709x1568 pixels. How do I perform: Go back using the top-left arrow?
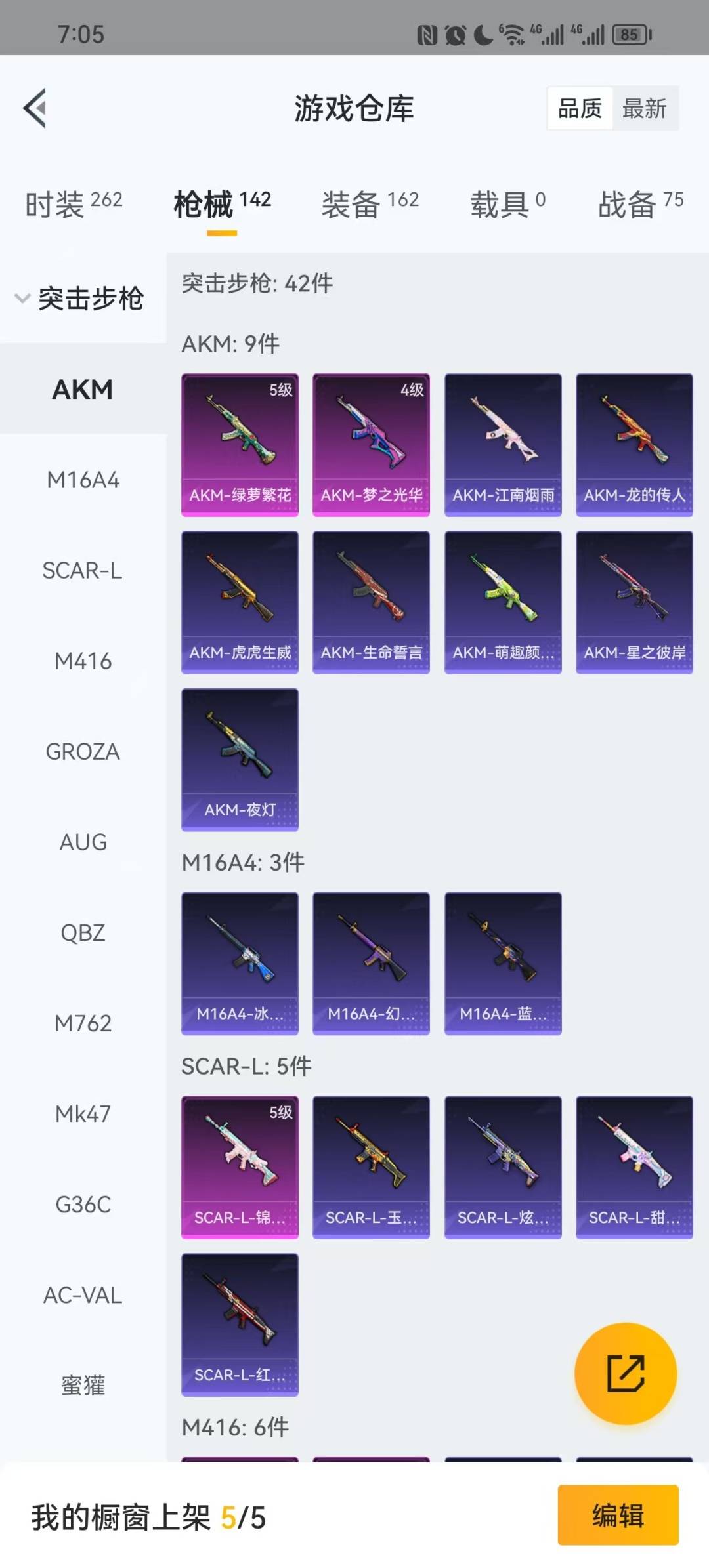click(35, 108)
